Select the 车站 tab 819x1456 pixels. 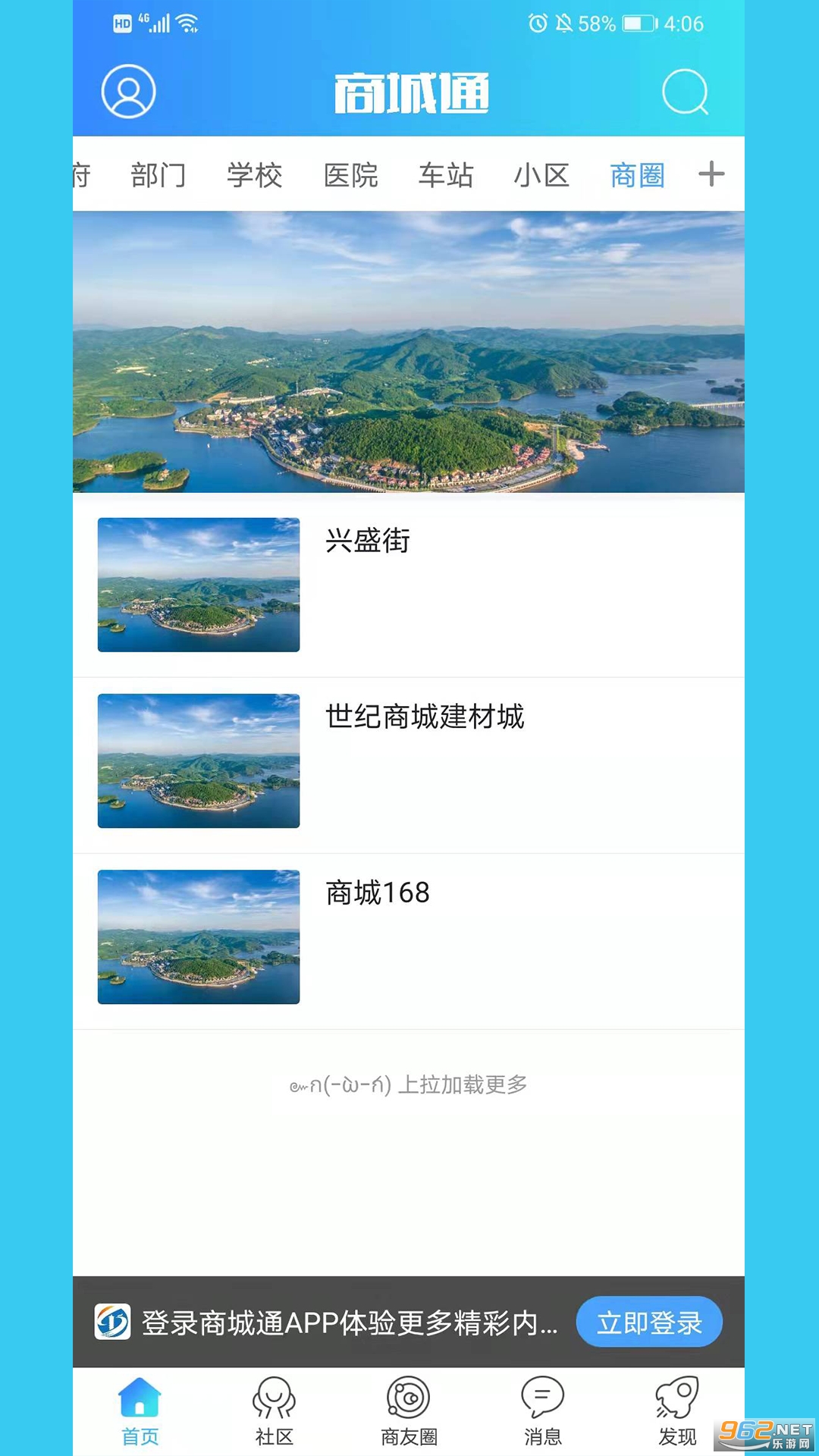pyautogui.click(x=446, y=175)
